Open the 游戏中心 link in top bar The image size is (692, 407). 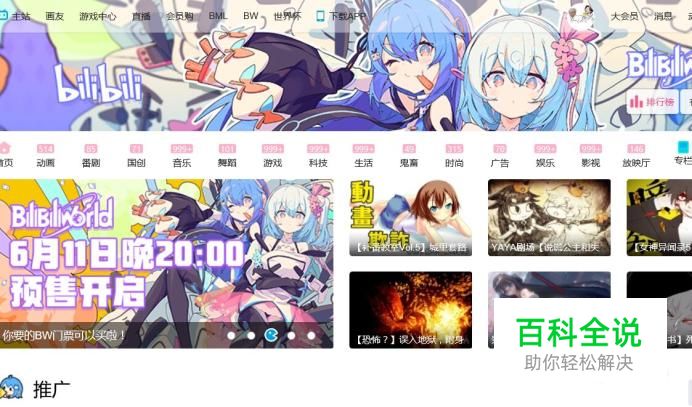(x=98, y=16)
